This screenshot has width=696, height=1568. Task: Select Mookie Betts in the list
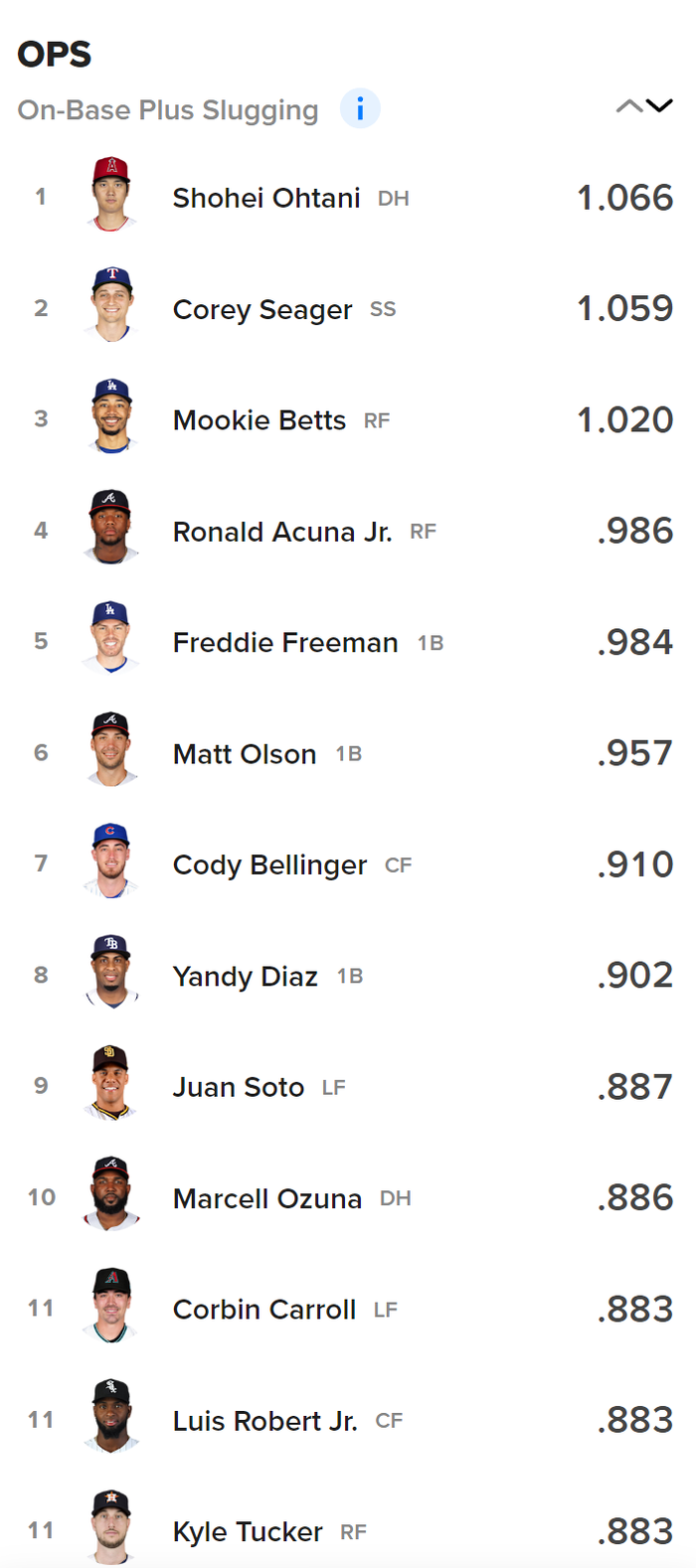point(348,419)
